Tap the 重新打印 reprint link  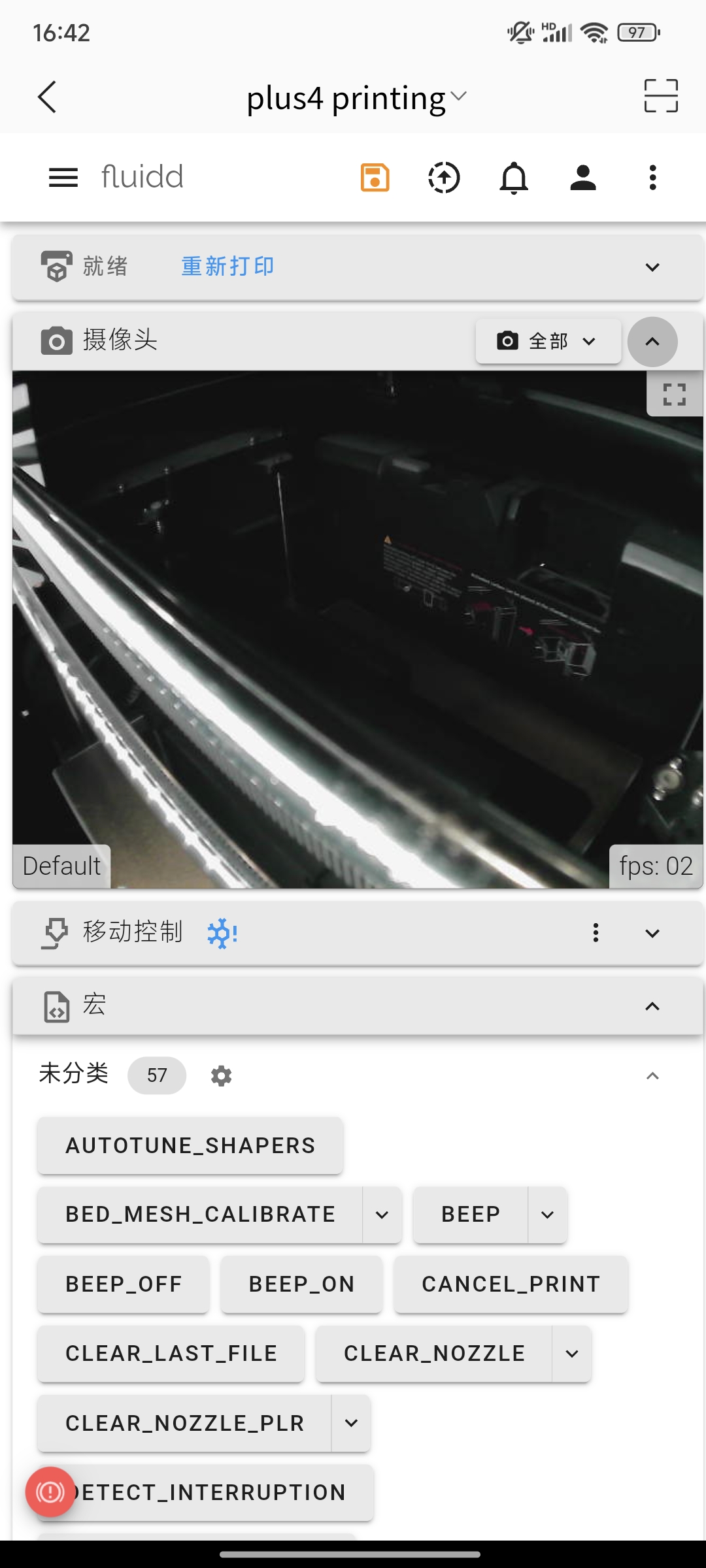coord(227,267)
